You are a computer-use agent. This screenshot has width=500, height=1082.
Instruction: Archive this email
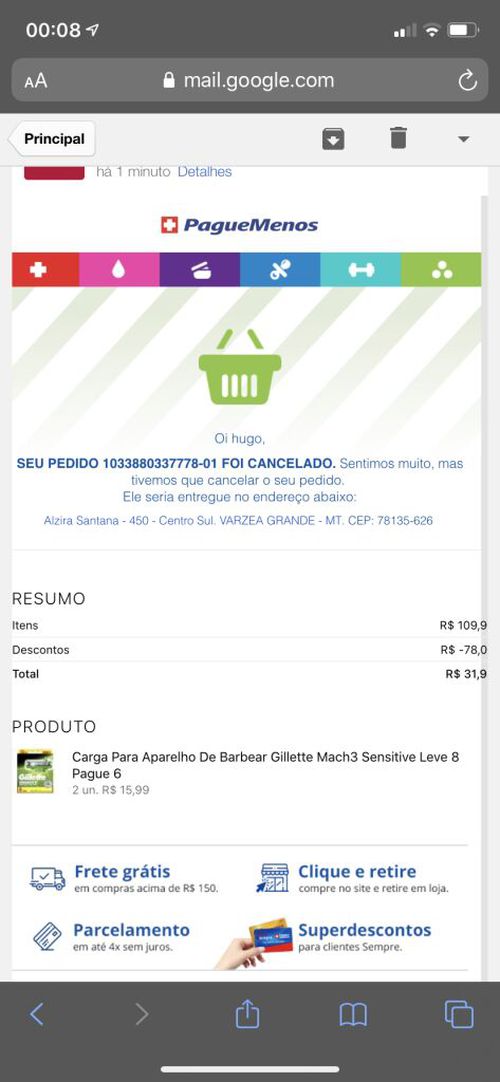point(333,139)
